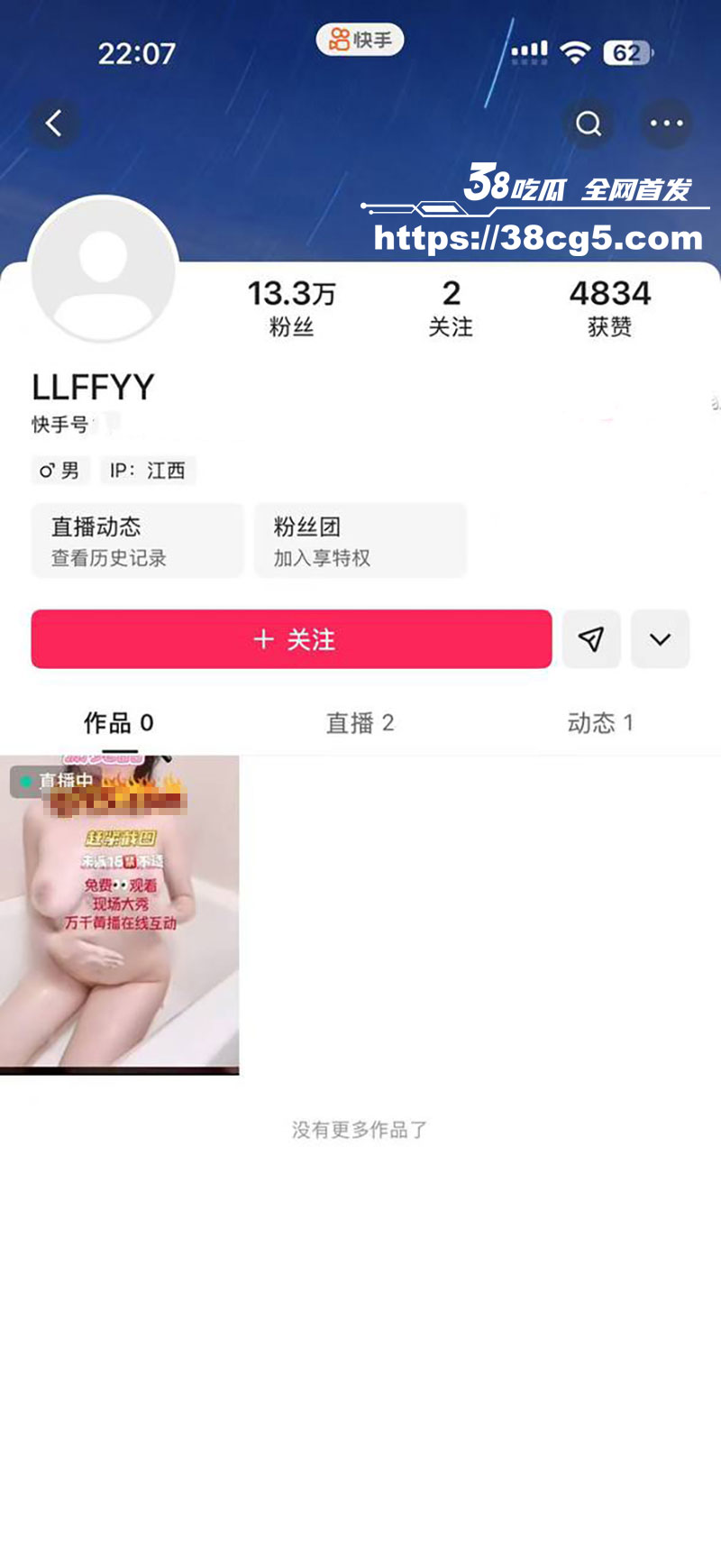Open the profile avatar
Viewport: 721px width, 1568px height.
(x=104, y=270)
